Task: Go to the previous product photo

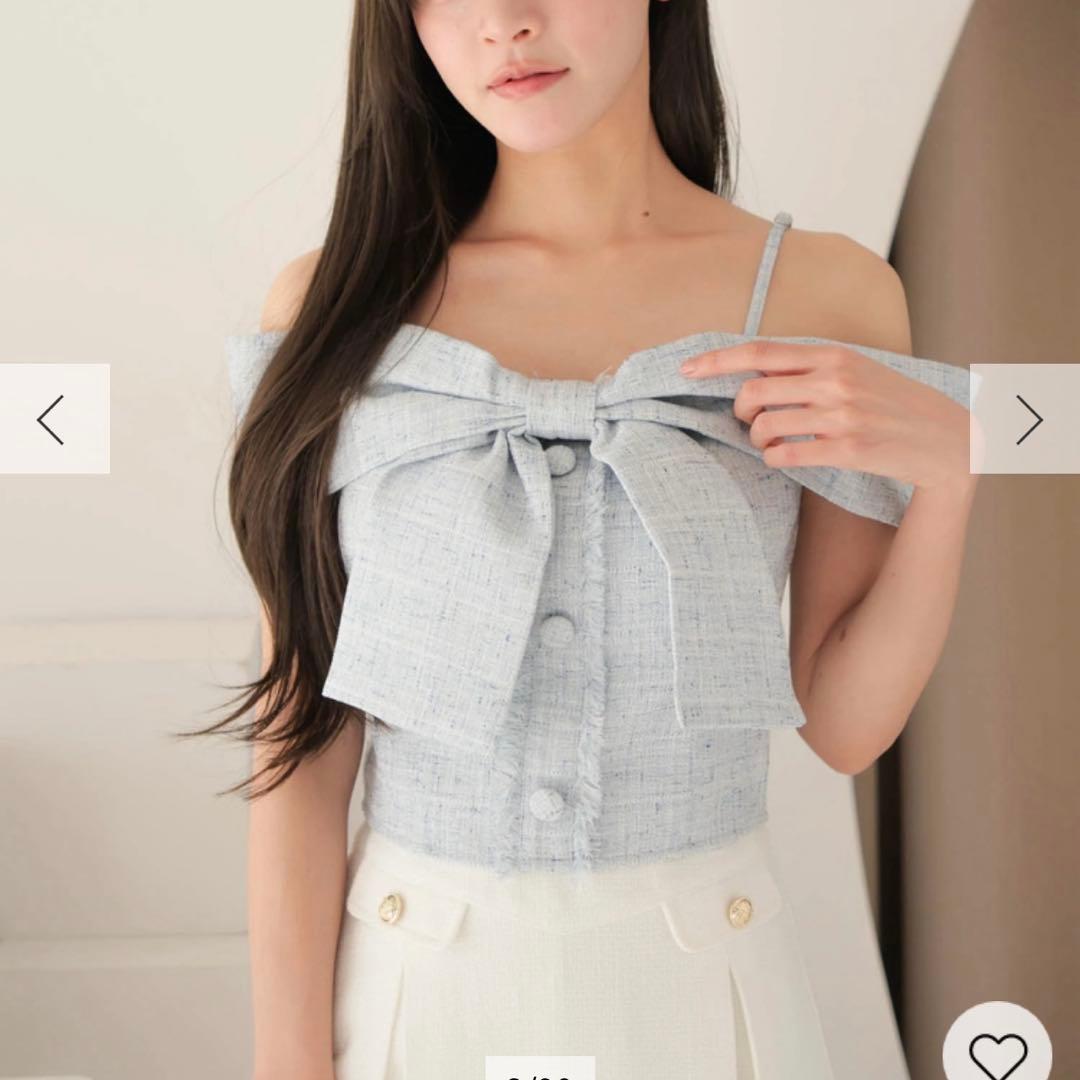Action: click(x=52, y=419)
